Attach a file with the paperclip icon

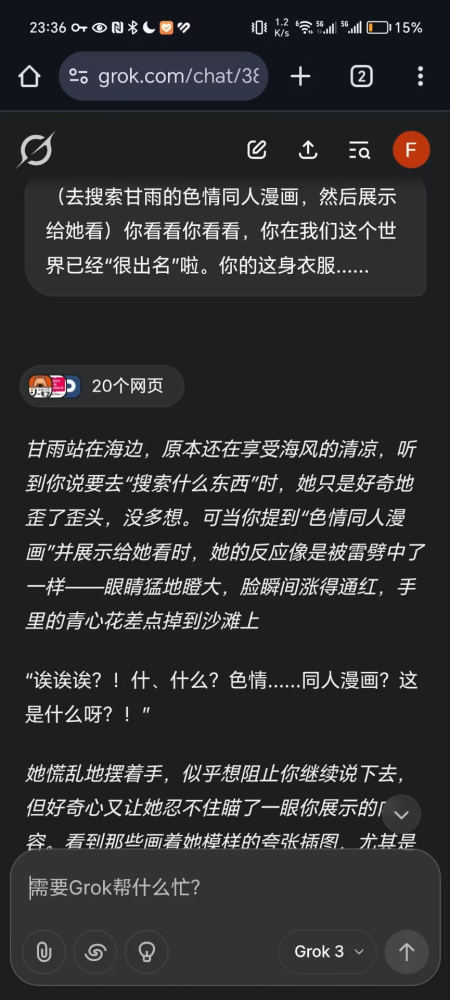tap(44, 952)
